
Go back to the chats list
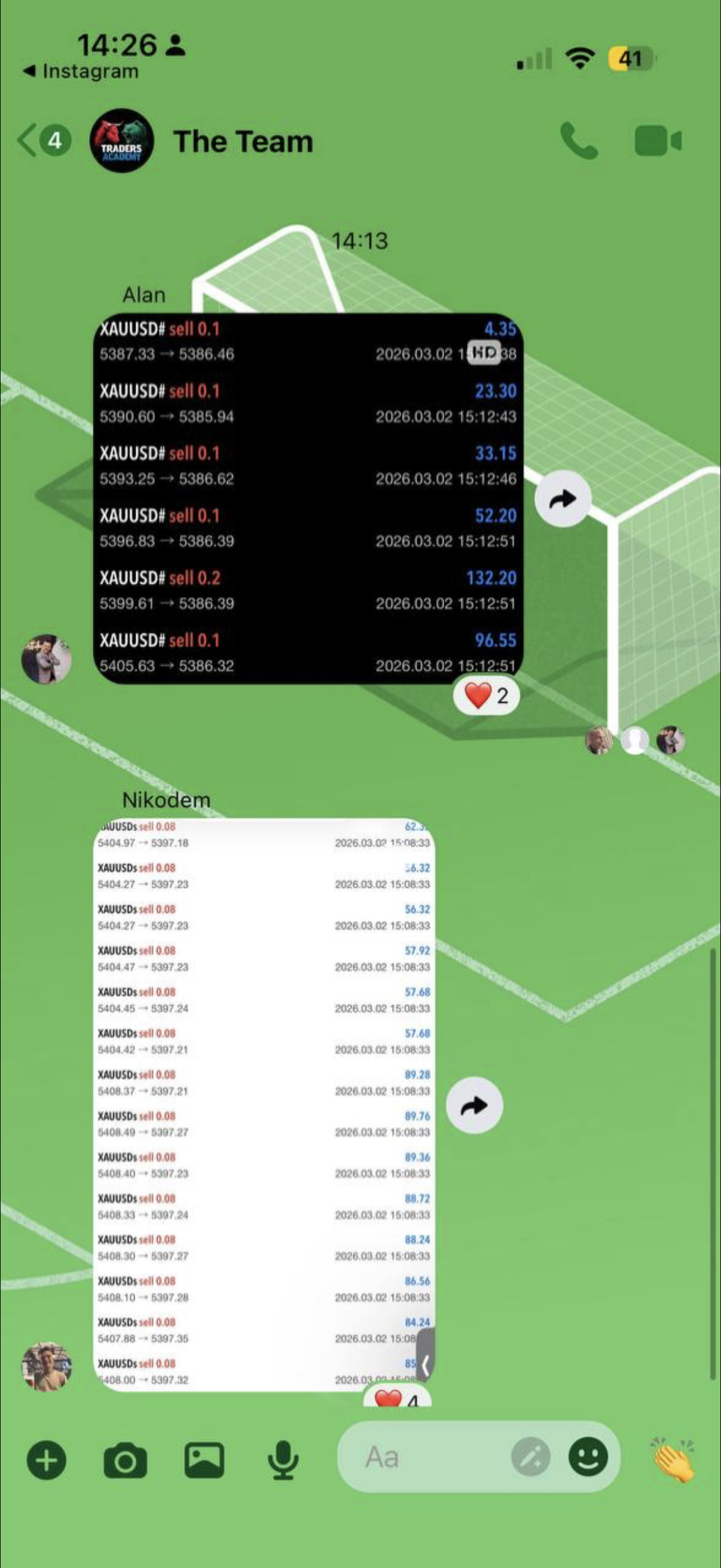42,141
